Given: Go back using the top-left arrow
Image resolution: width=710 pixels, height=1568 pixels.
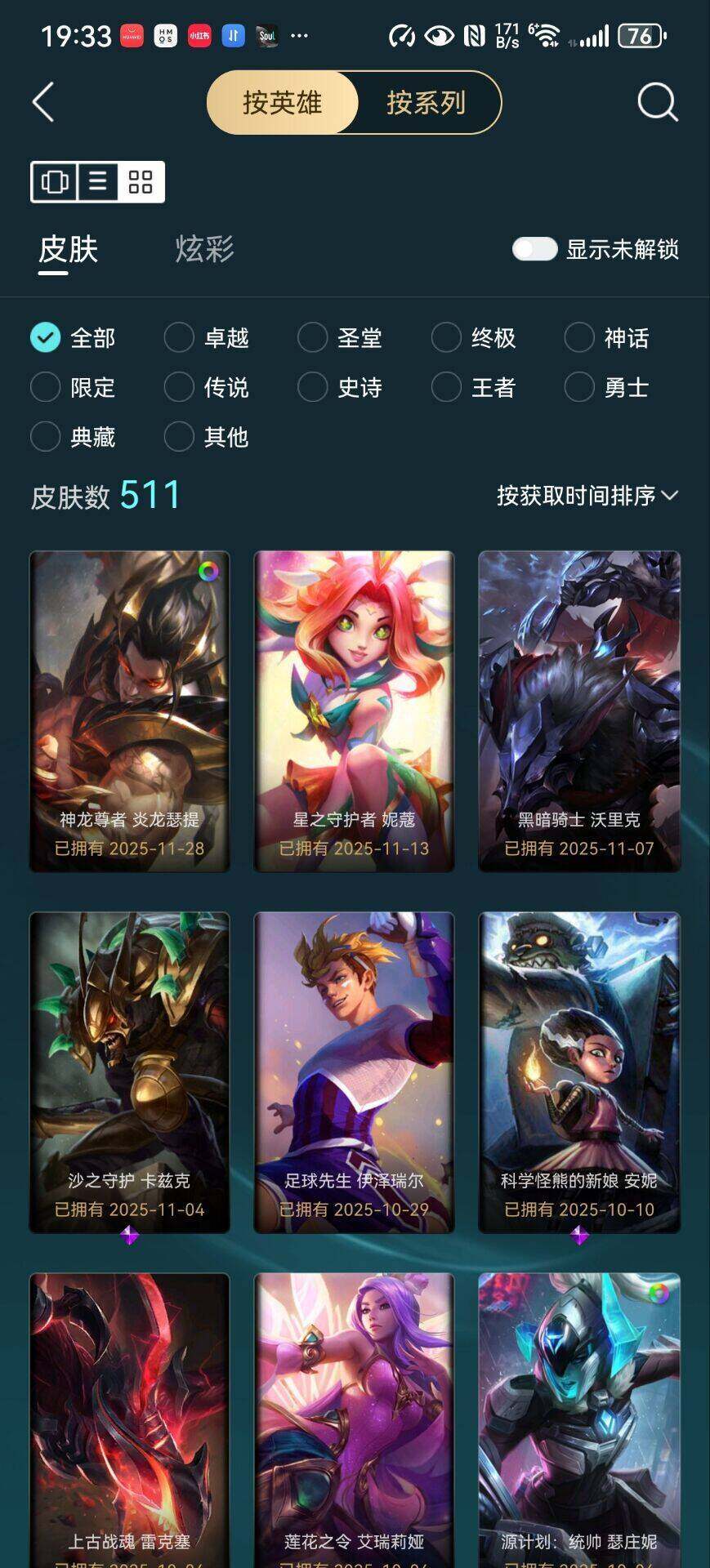Looking at the screenshot, I should [43, 103].
